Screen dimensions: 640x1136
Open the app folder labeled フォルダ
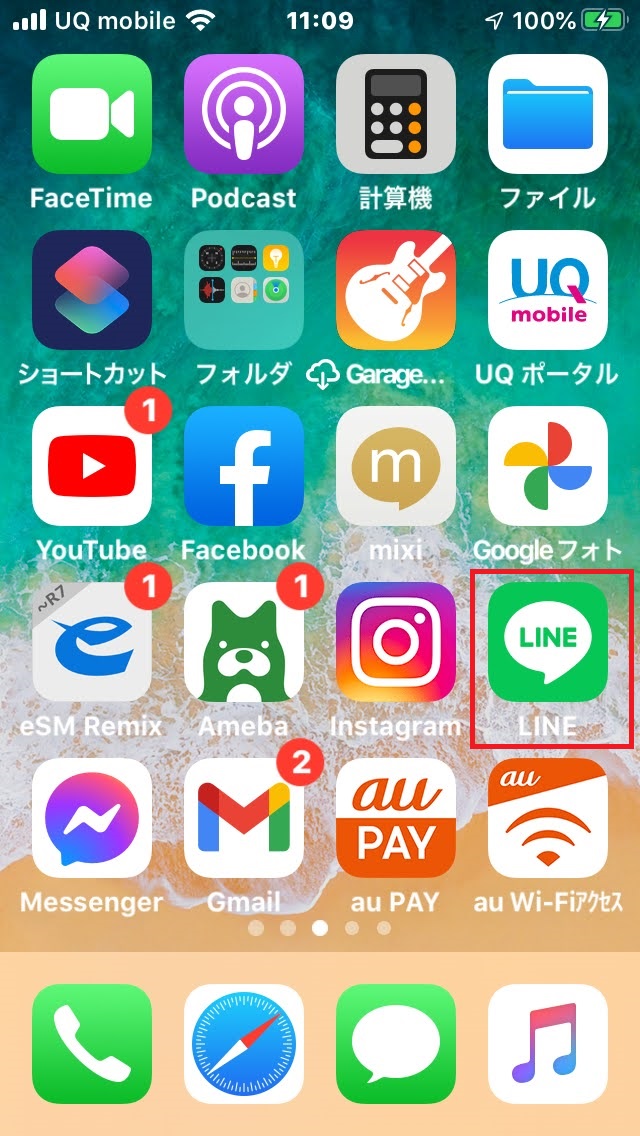pyautogui.click(x=244, y=290)
